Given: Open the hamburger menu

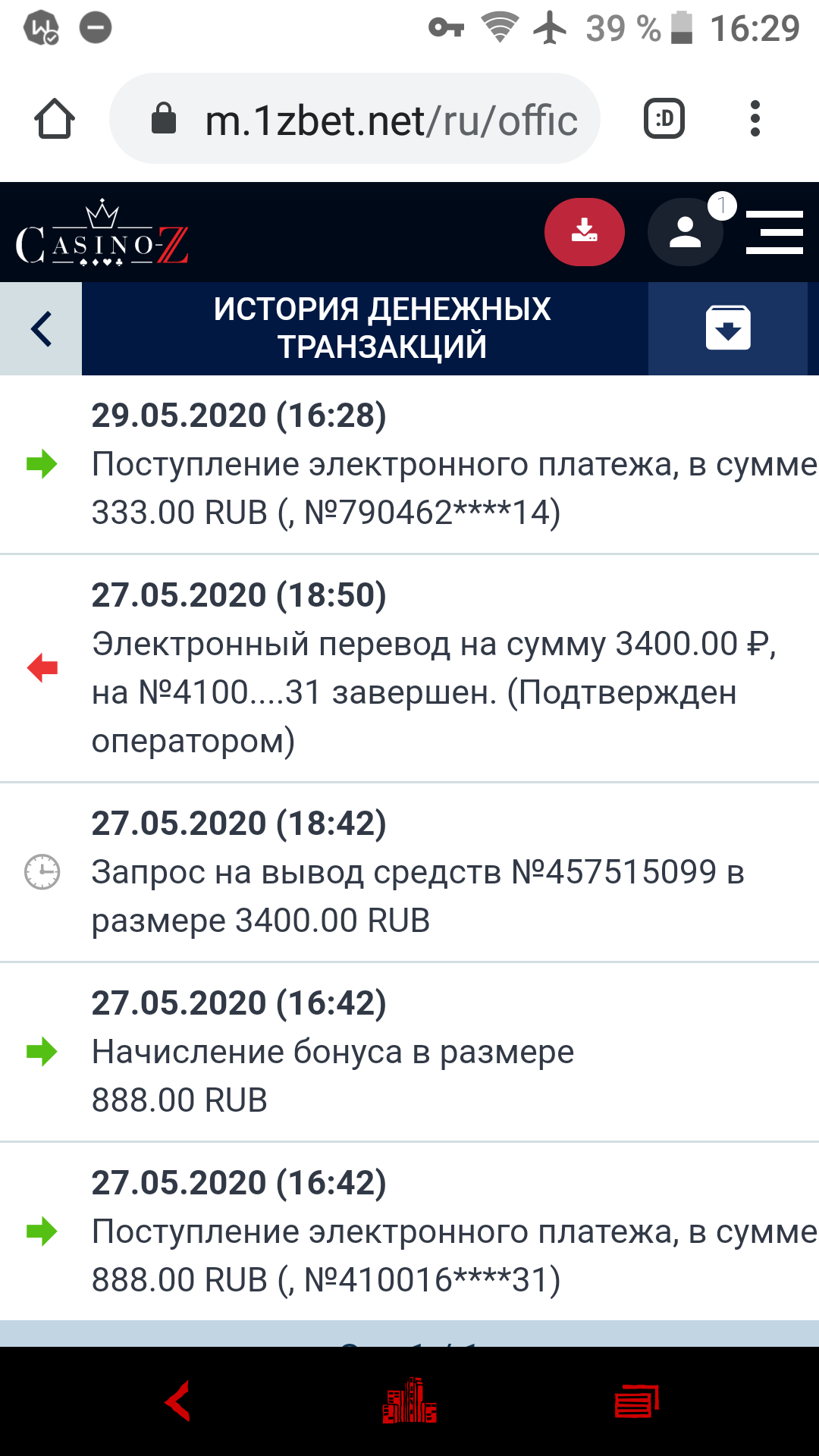Looking at the screenshot, I should tap(774, 232).
